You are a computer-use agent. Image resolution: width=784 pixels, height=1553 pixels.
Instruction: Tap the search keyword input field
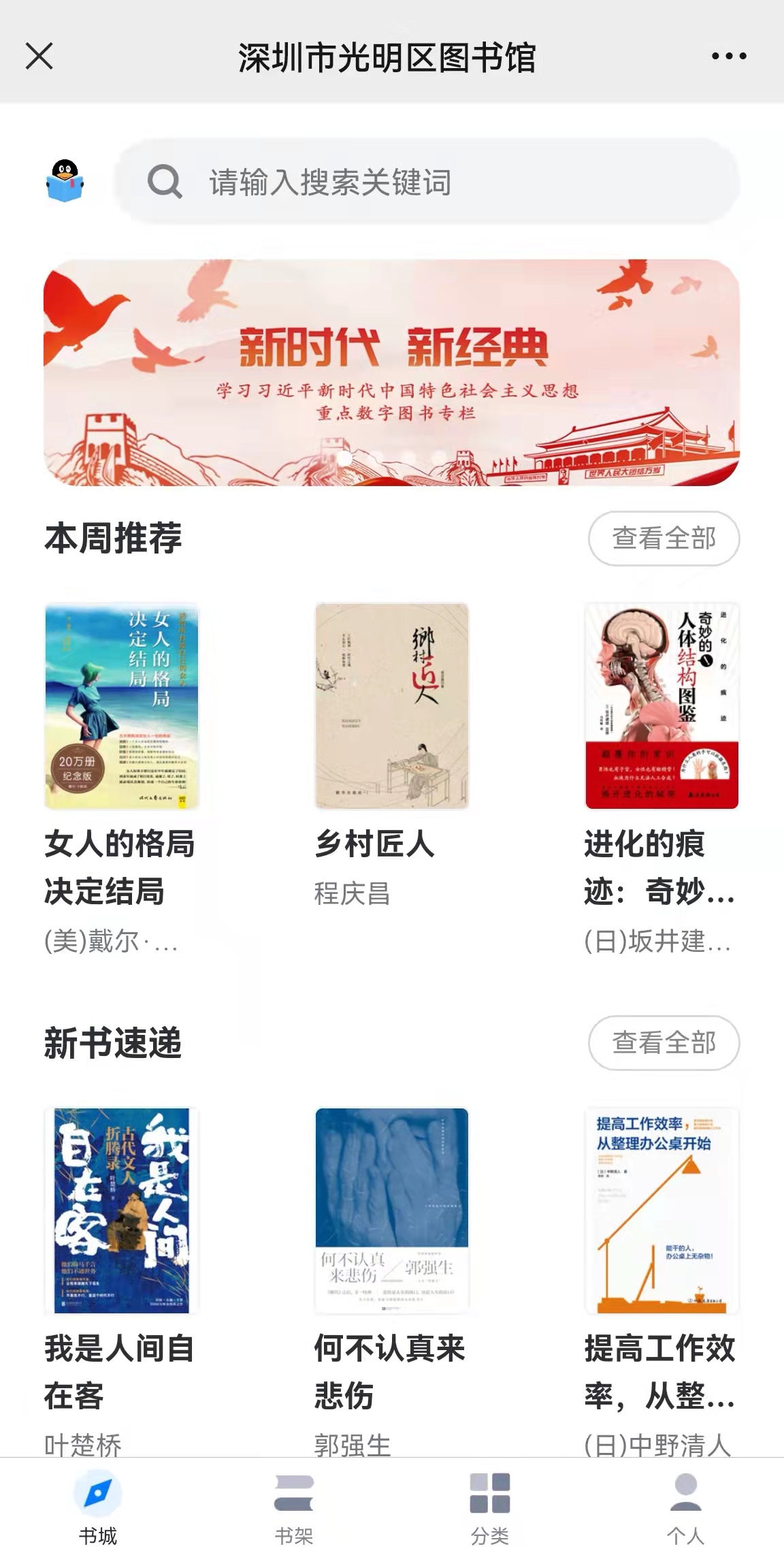tap(429, 182)
